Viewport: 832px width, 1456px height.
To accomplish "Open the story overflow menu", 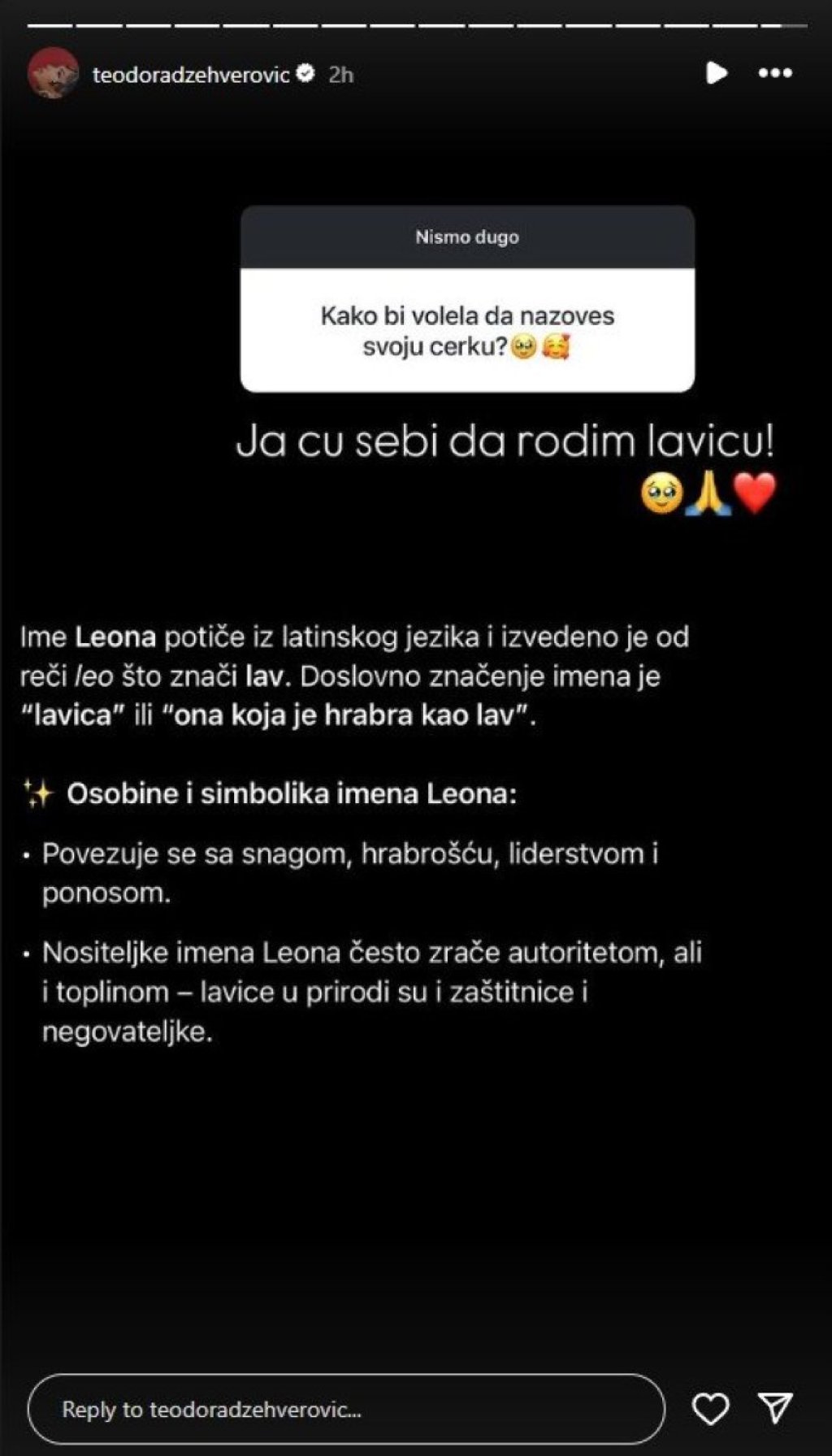I will tap(775, 73).
